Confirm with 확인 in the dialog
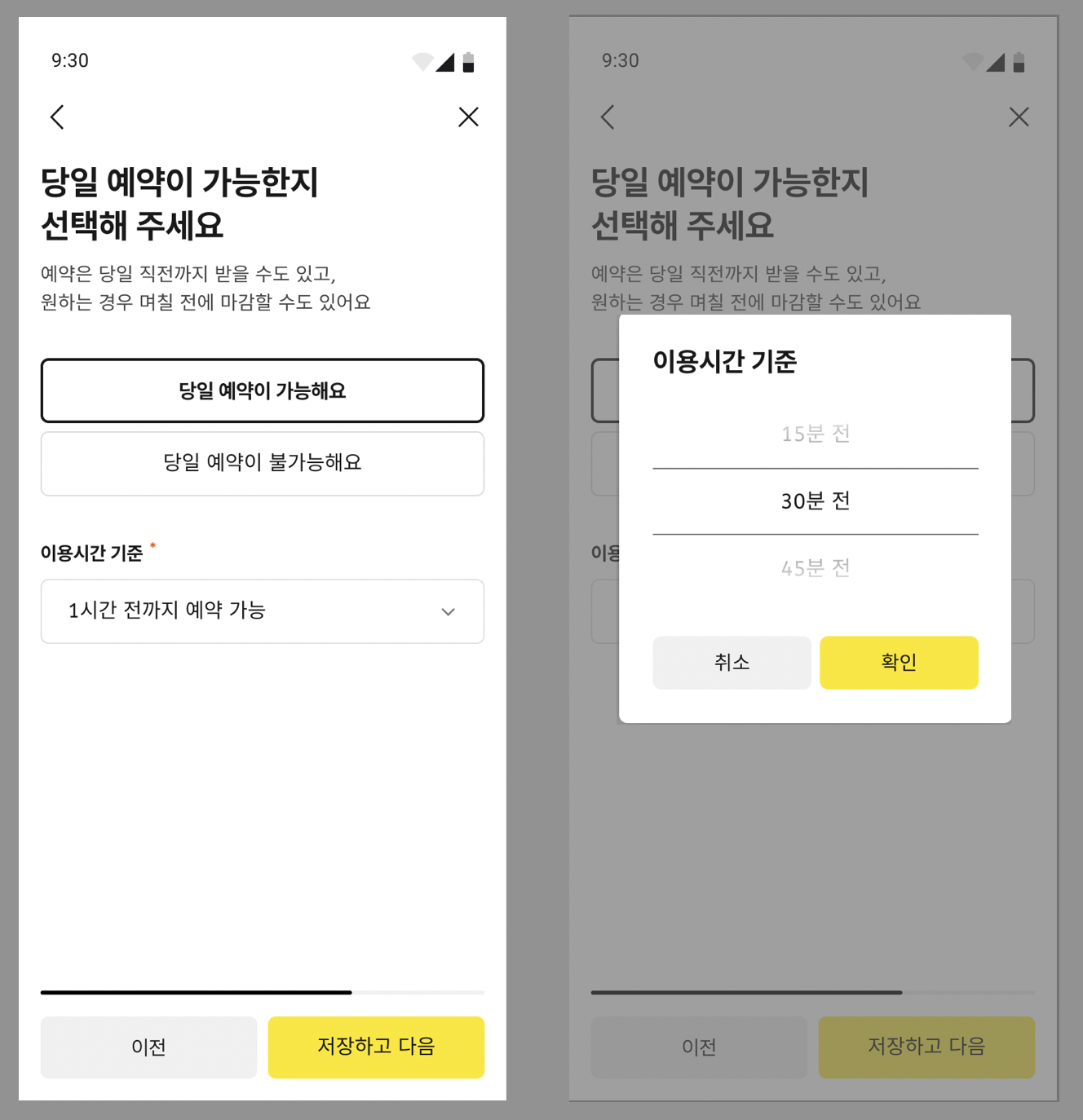This screenshot has height=1120, width=1083. (898, 662)
